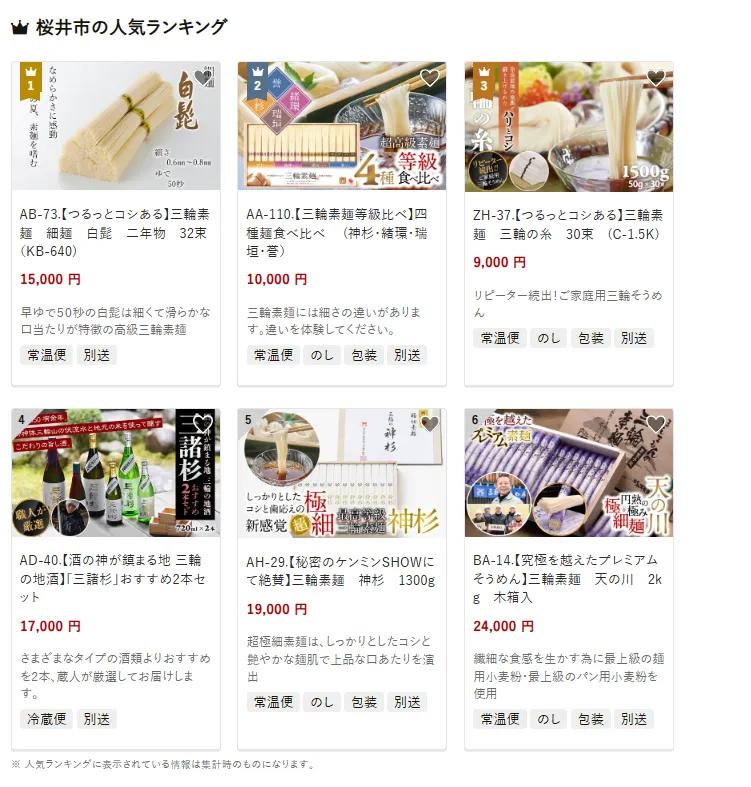Tap the heart on the 三輪の糸 card

(656, 78)
